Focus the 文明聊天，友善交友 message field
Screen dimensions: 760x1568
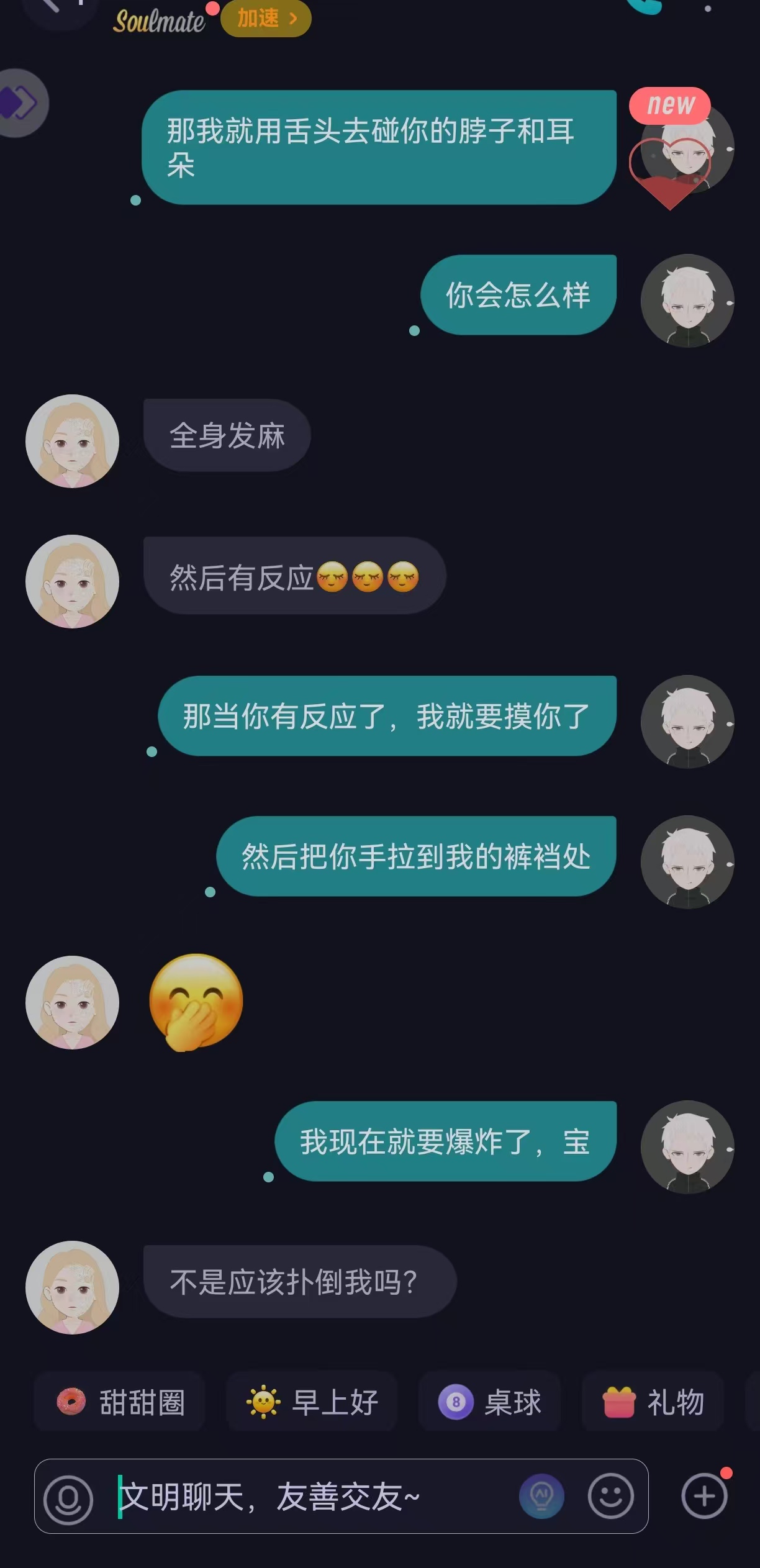pyautogui.click(x=310, y=1497)
